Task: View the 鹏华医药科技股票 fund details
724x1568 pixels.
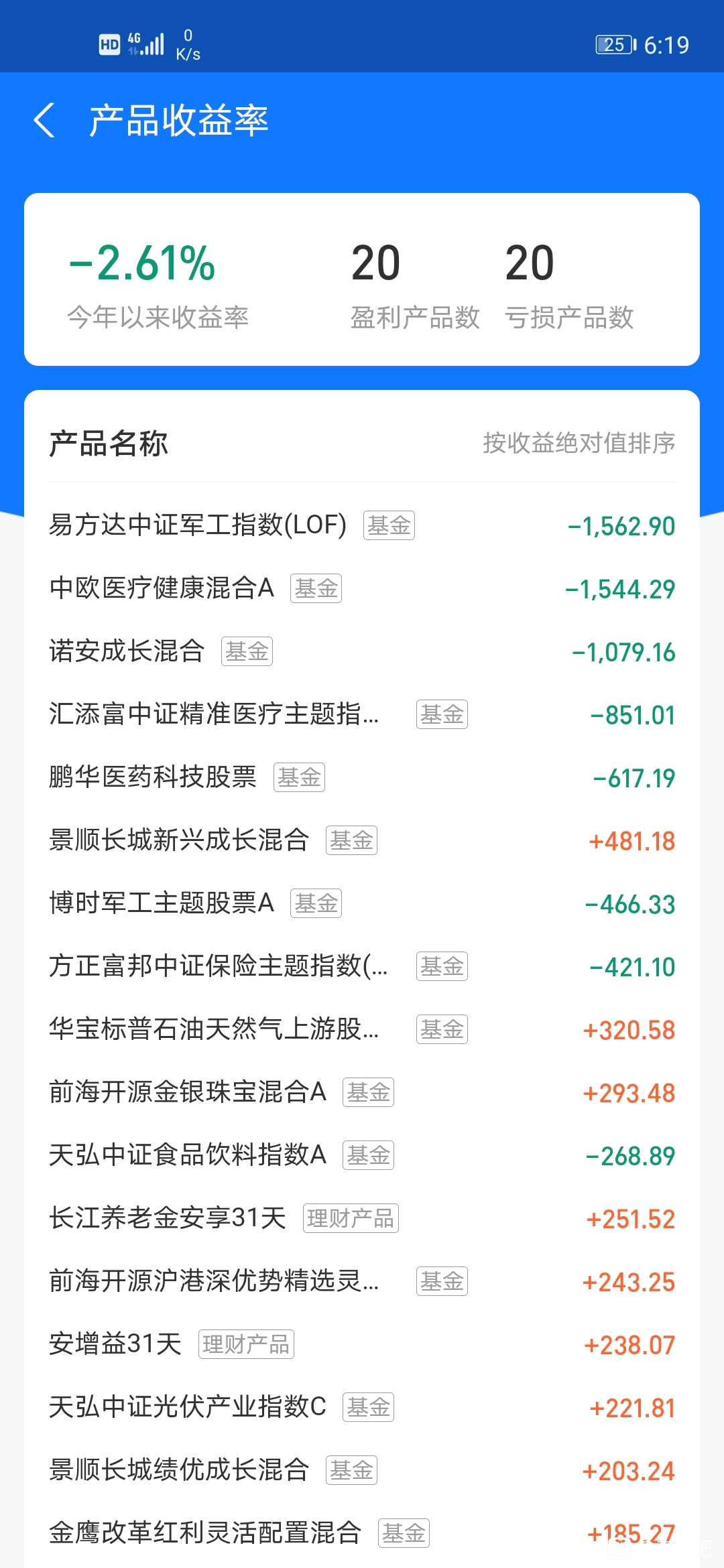Action: tap(362, 777)
